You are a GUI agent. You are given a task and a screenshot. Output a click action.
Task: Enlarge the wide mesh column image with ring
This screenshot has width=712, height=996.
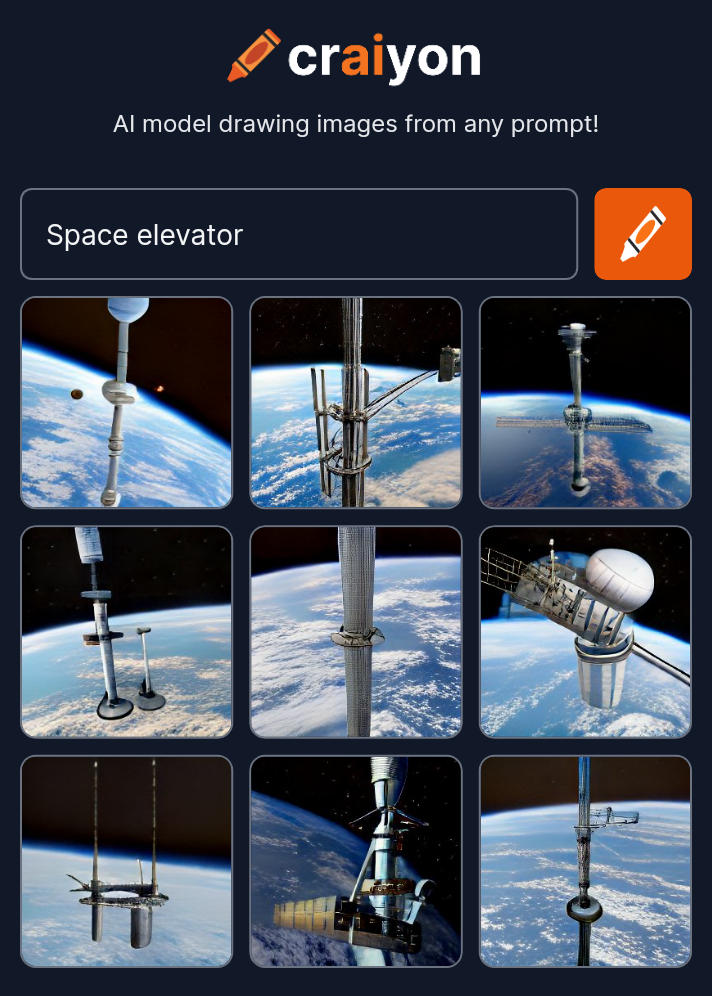(356, 632)
